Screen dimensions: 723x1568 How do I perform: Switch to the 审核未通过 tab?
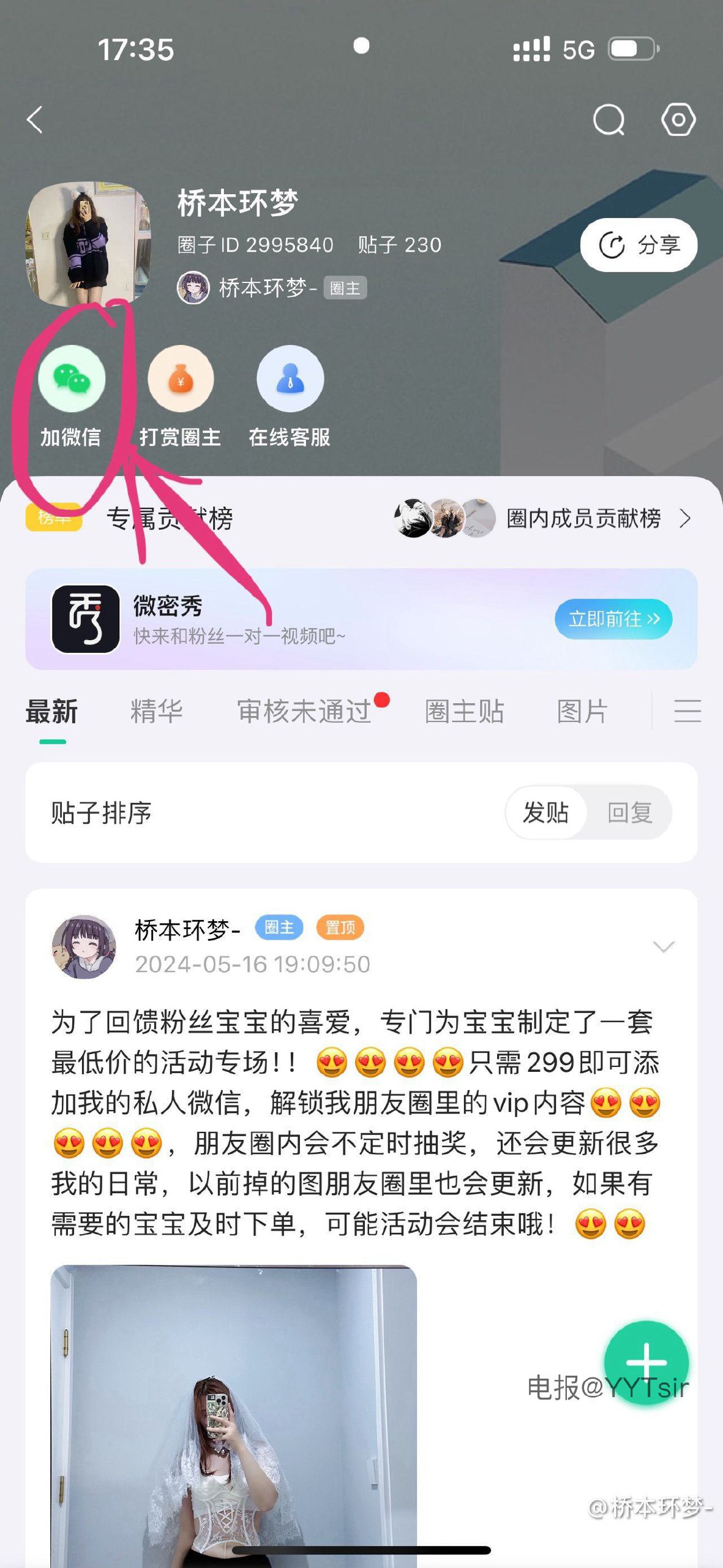(305, 712)
